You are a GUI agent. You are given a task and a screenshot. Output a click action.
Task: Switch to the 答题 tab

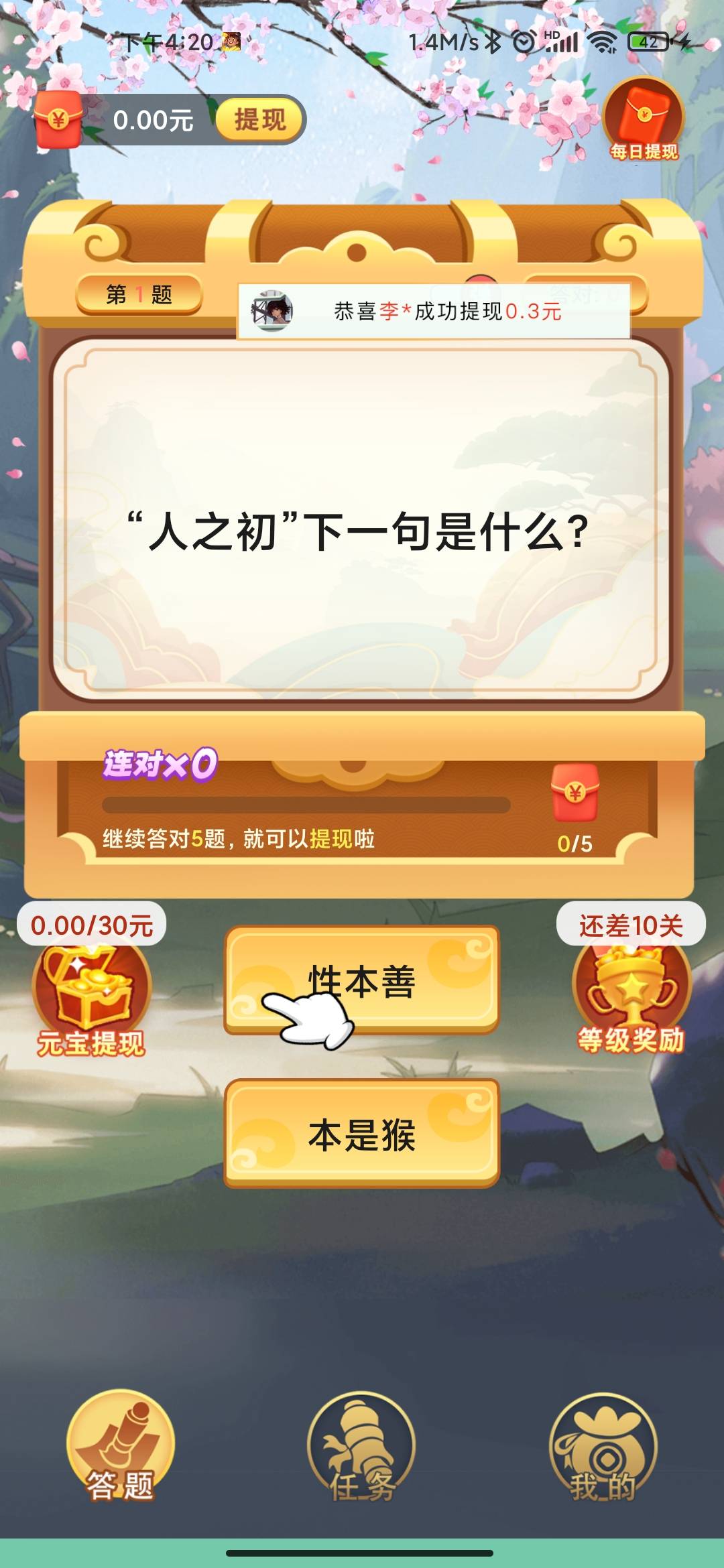pyautogui.click(x=121, y=1447)
